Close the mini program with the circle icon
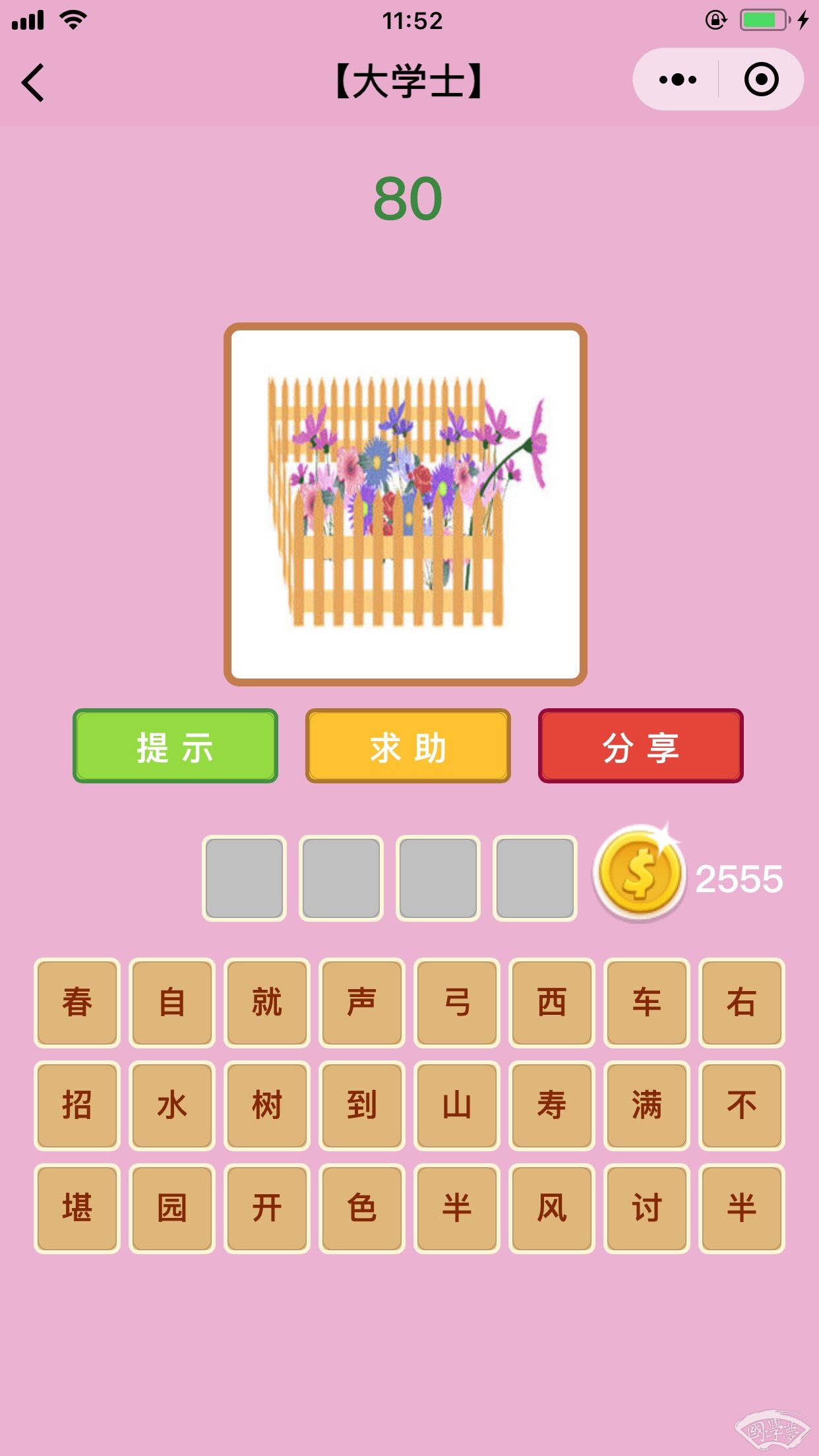The image size is (819, 1456). click(761, 80)
